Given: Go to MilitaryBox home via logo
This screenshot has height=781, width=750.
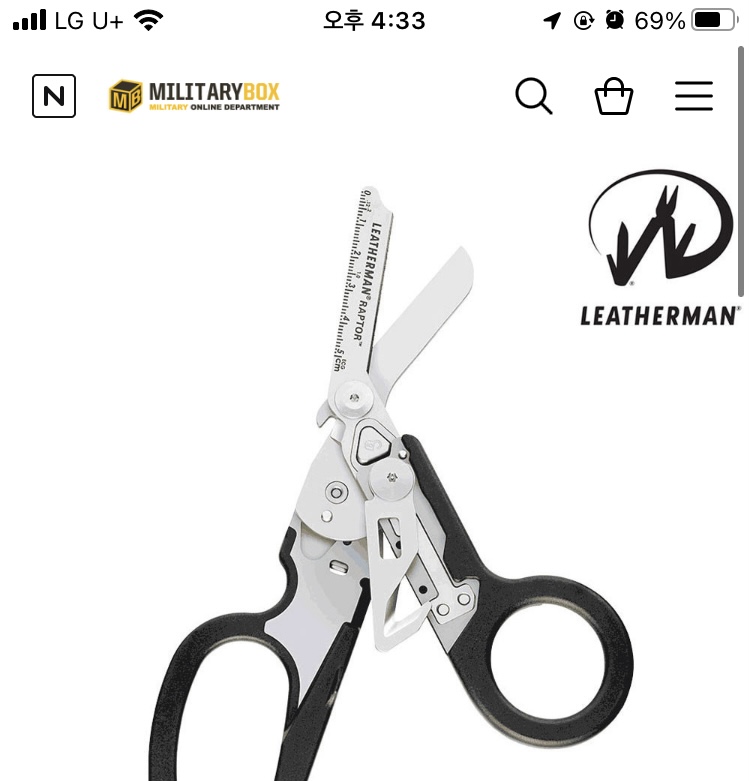Looking at the screenshot, I should pos(194,96).
